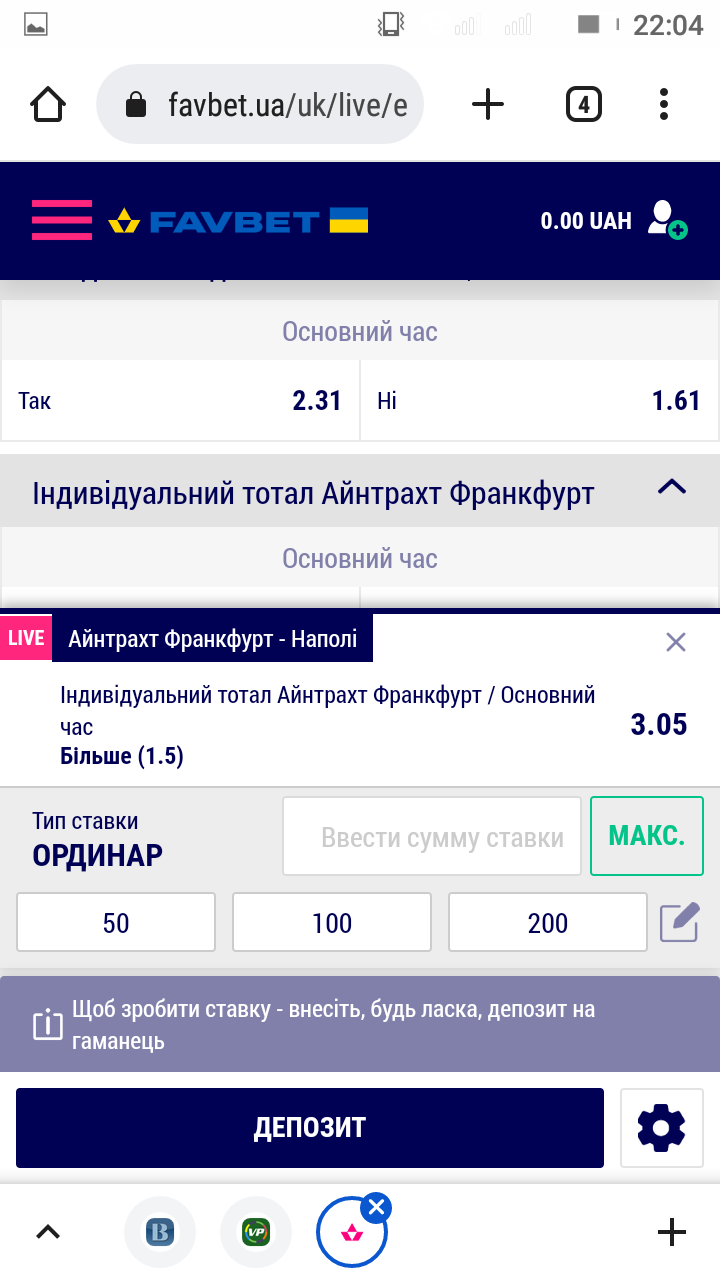Remove the Айнтрахт Франкфурт bet from slip
Screen dimensions: 720x1280
676,642
